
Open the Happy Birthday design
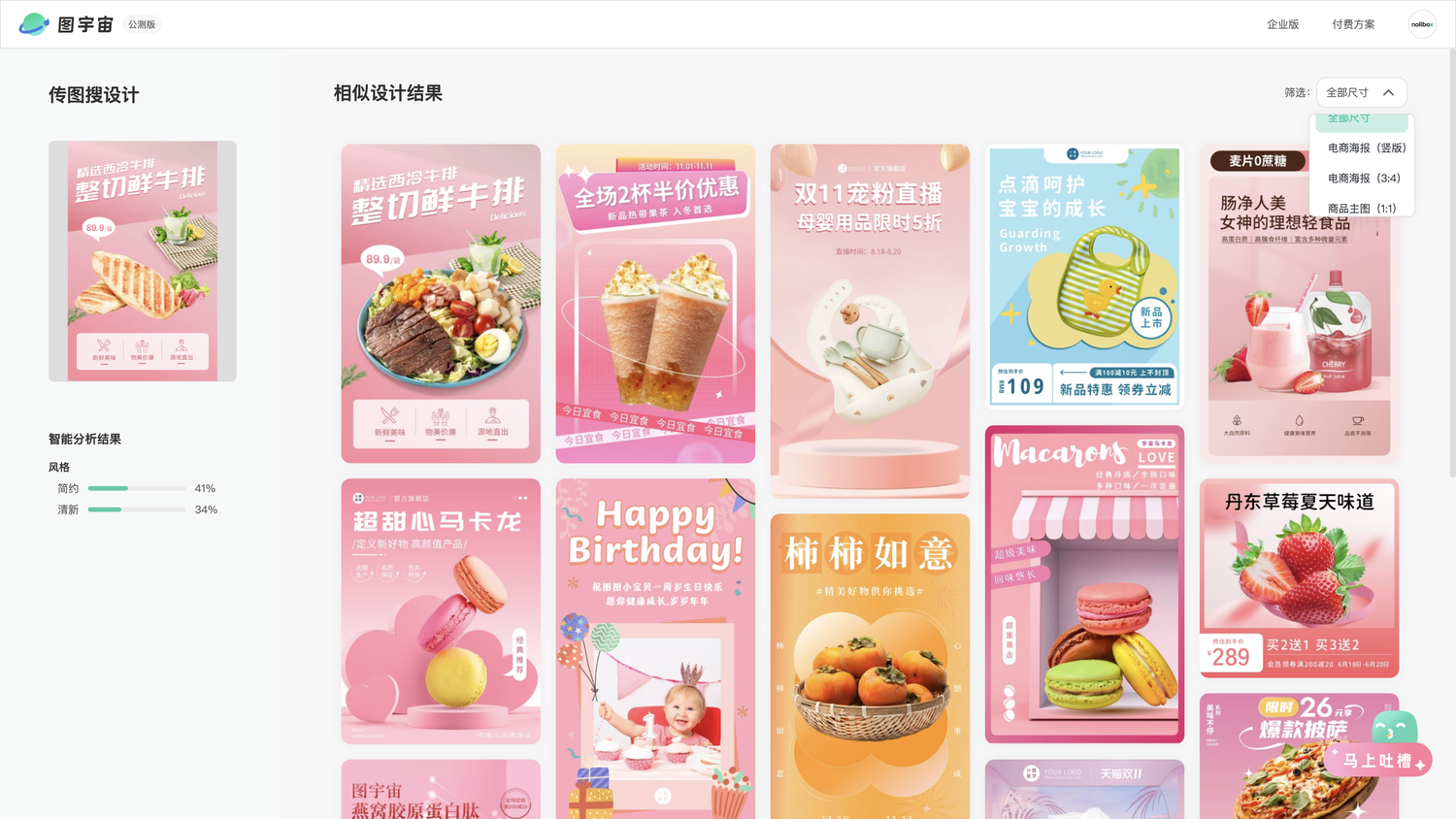(x=655, y=648)
